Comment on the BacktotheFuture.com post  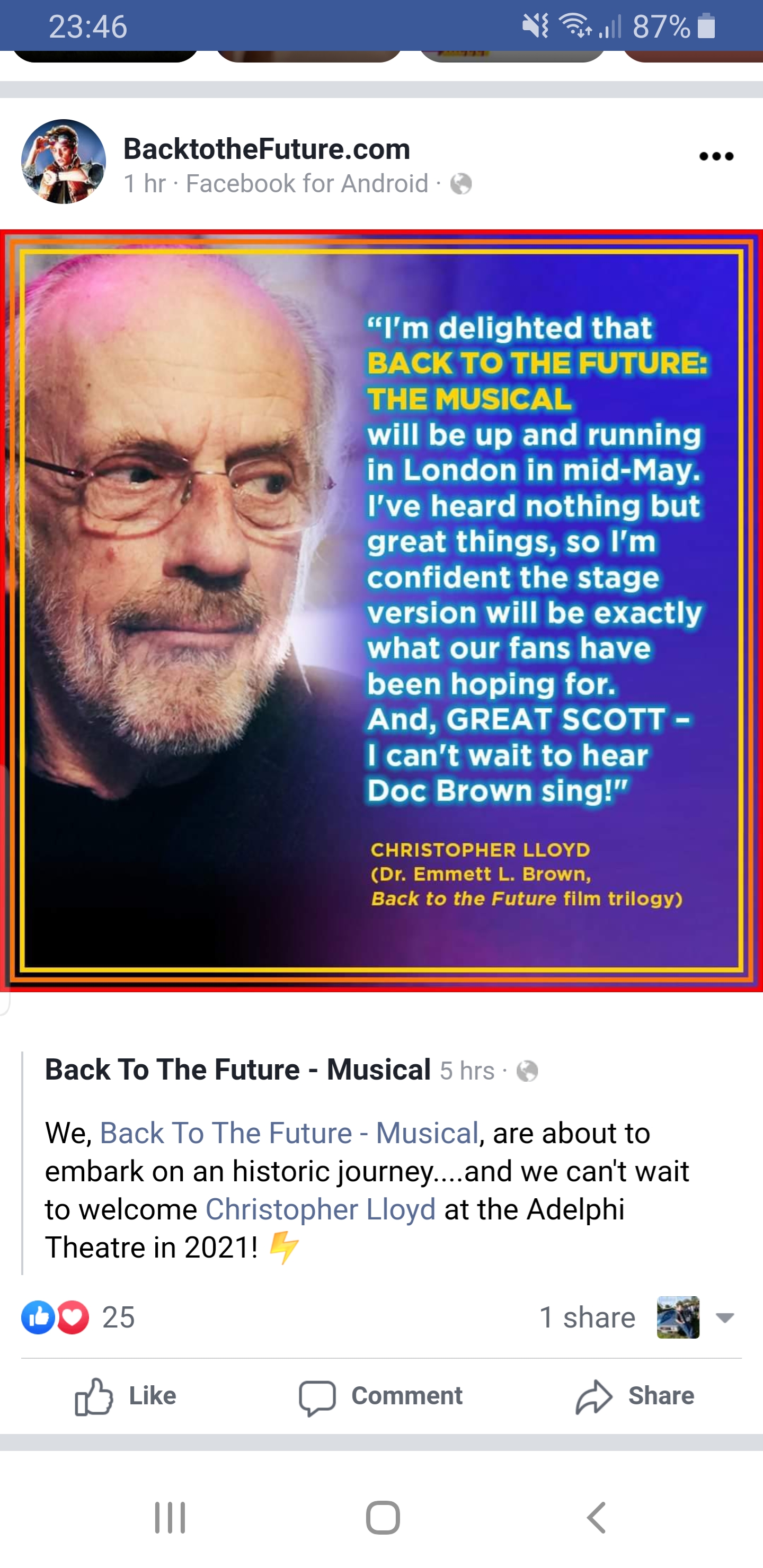pos(380,1396)
